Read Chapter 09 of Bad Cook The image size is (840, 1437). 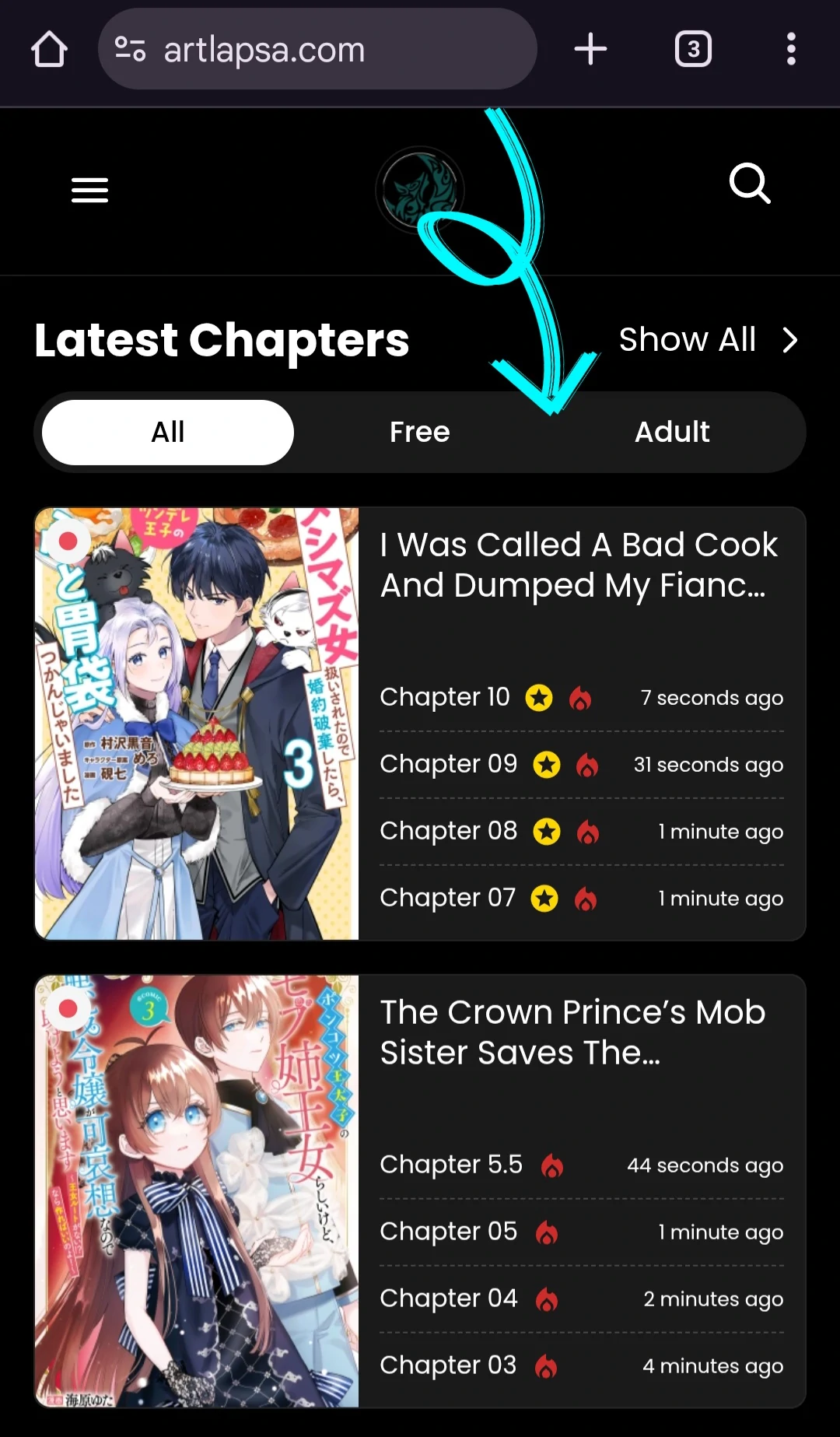(448, 764)
